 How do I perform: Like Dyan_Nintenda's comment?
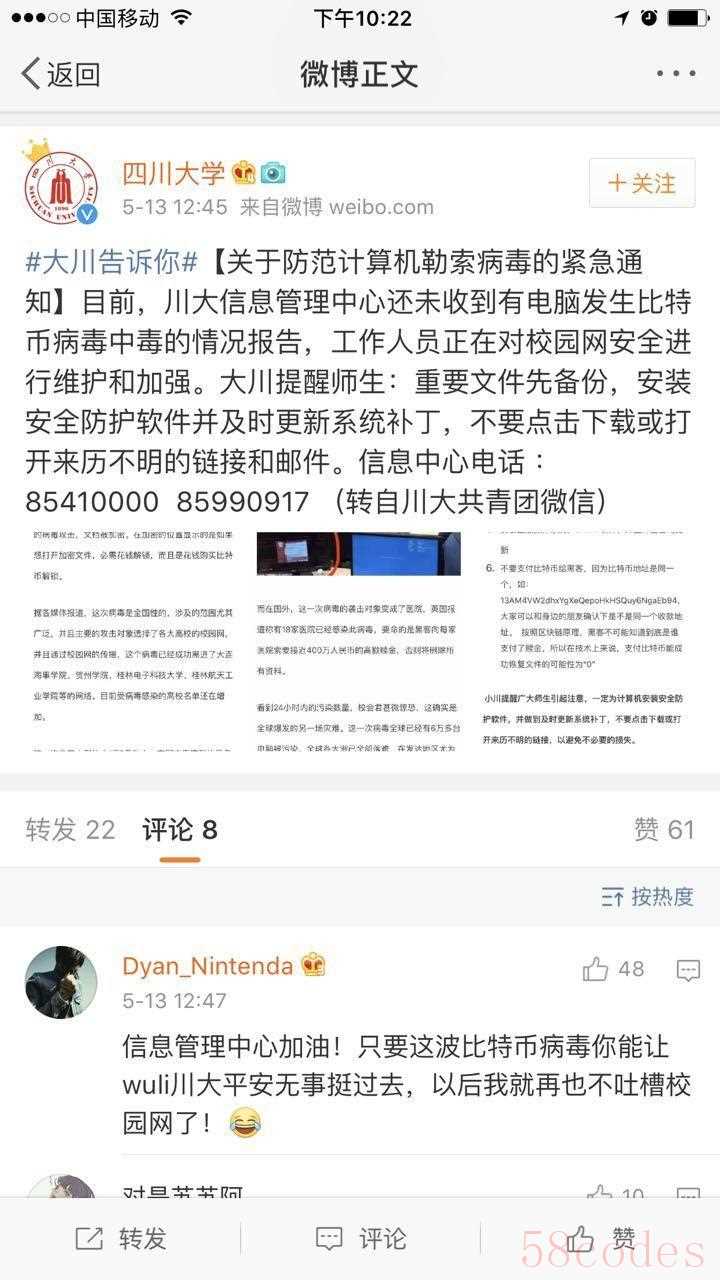pos(597,968)
